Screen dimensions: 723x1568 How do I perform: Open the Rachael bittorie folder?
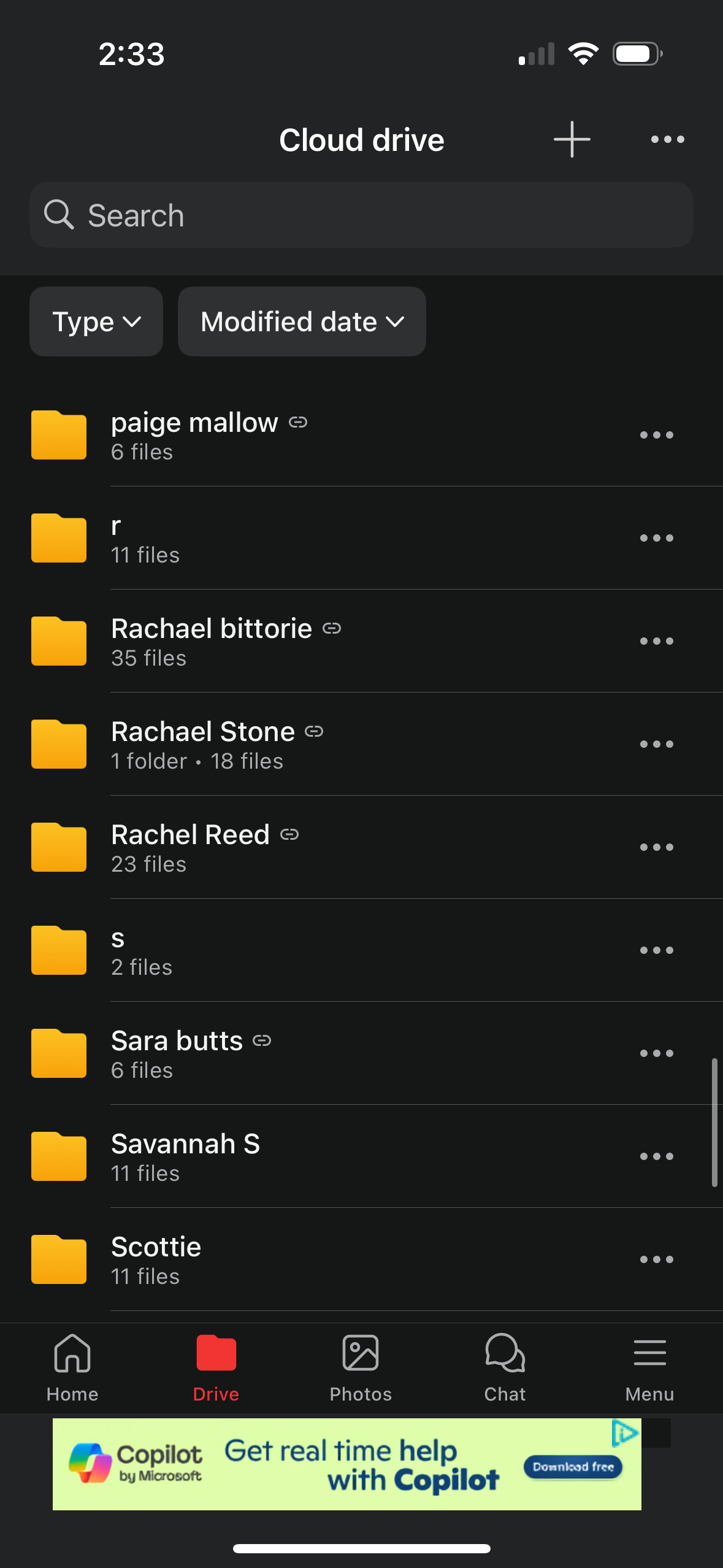[211, 641]
